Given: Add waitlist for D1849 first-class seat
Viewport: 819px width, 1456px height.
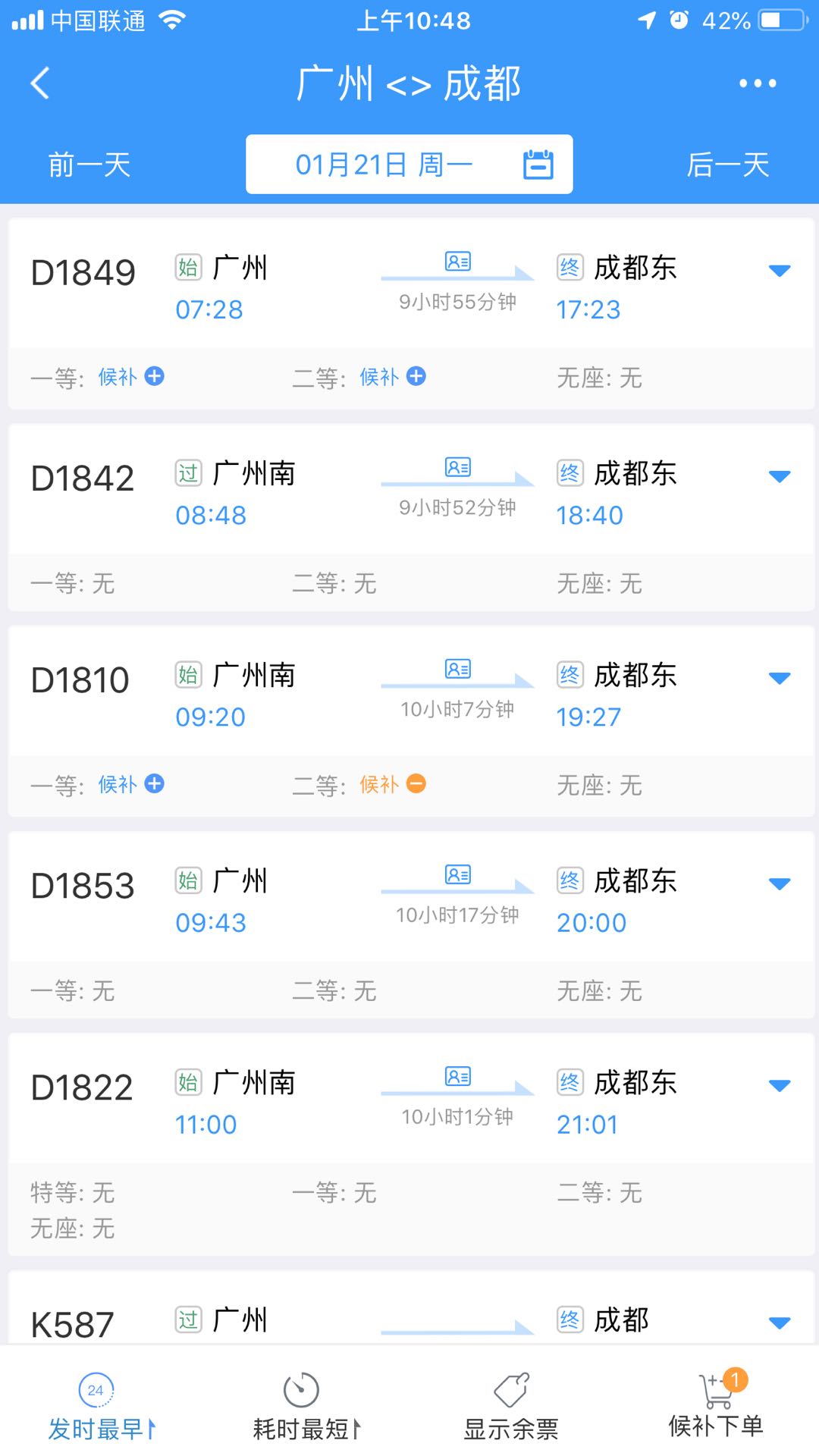Looking at the screenshot, I should [155, 376].
